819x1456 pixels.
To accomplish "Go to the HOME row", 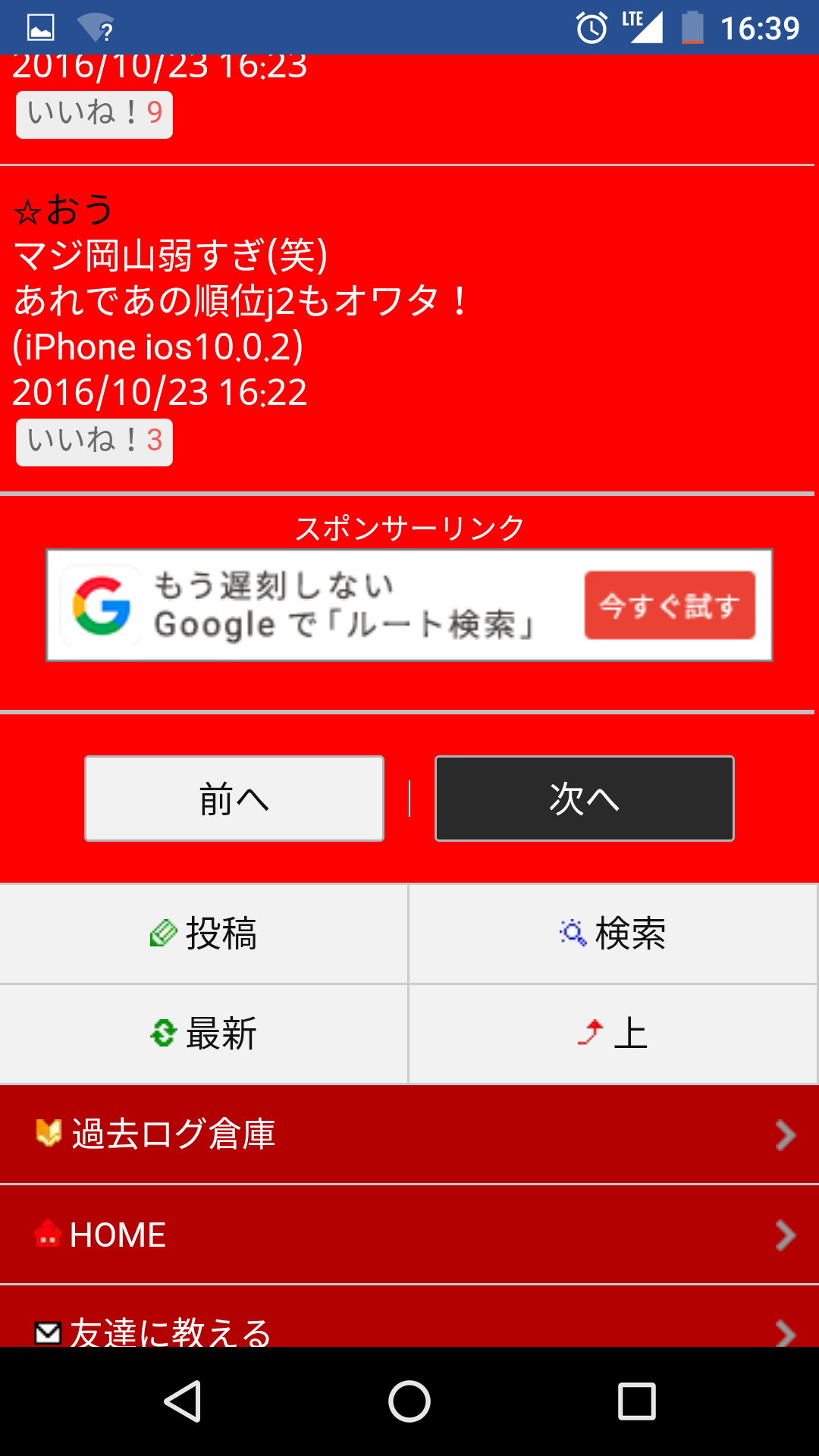I will coord(409,1235).
